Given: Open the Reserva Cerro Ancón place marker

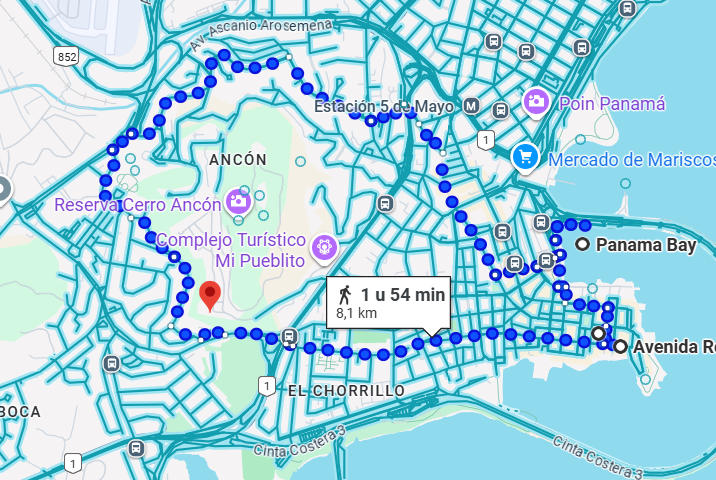Looking at the screenshot, I should 238,201.
